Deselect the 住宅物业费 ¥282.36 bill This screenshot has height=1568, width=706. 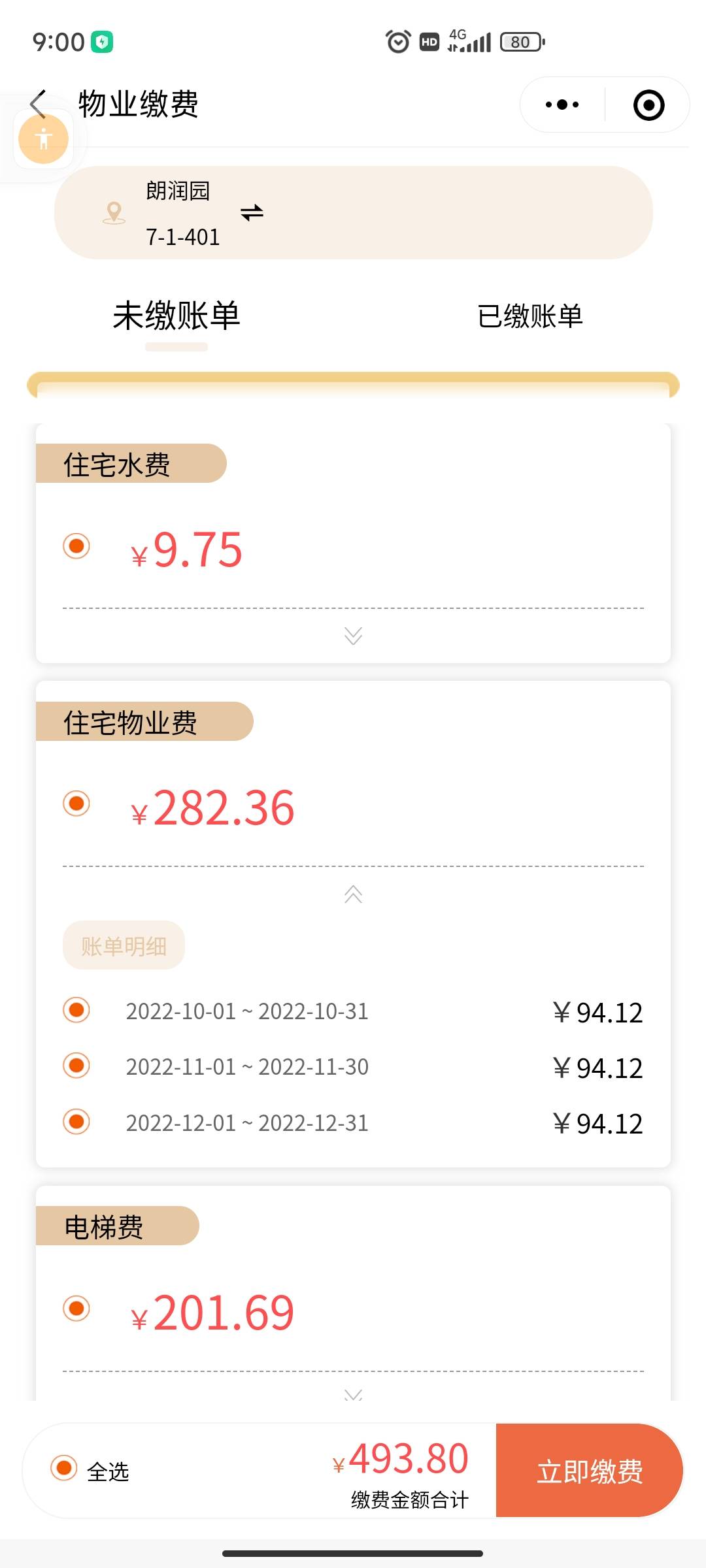(76, 803)
